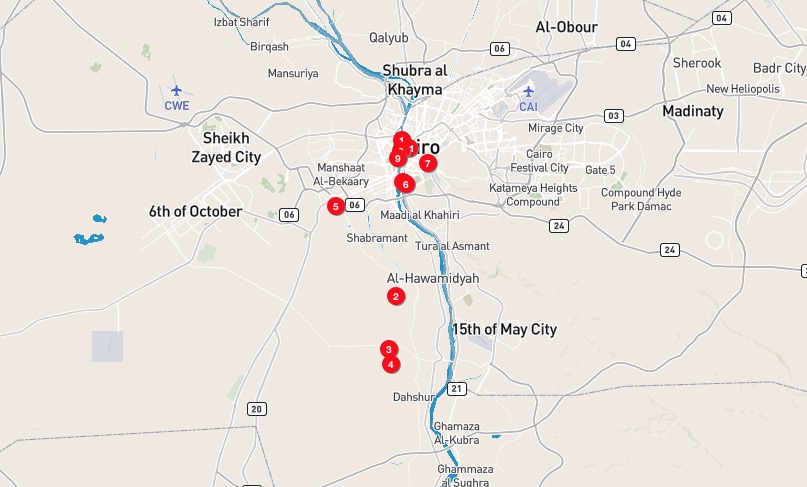Image resolution: width=807 pixels, height=487 pixels.
Task: Select map marker number 9
Action: coord(397,159)
